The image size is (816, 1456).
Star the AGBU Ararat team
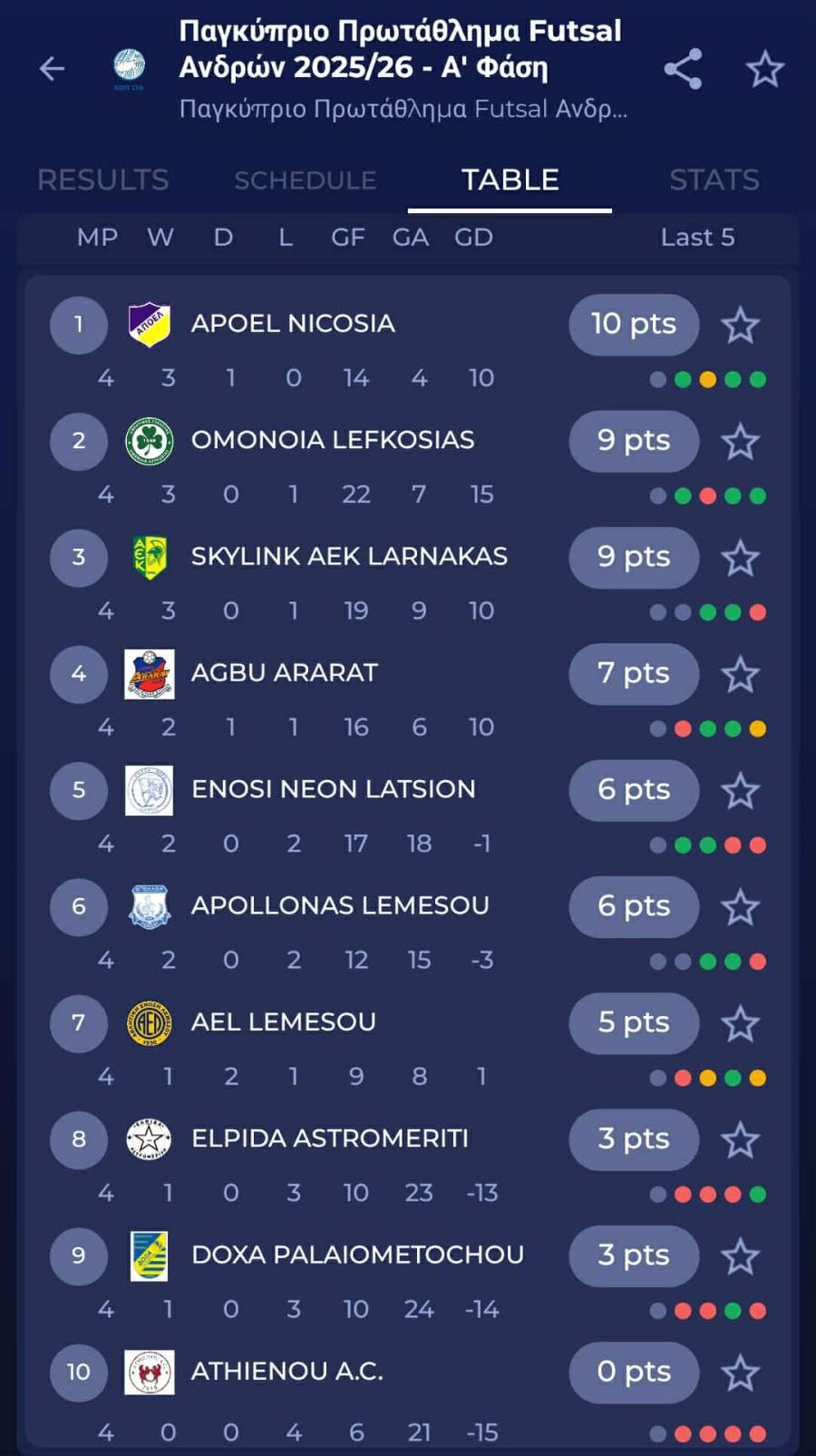740,674
